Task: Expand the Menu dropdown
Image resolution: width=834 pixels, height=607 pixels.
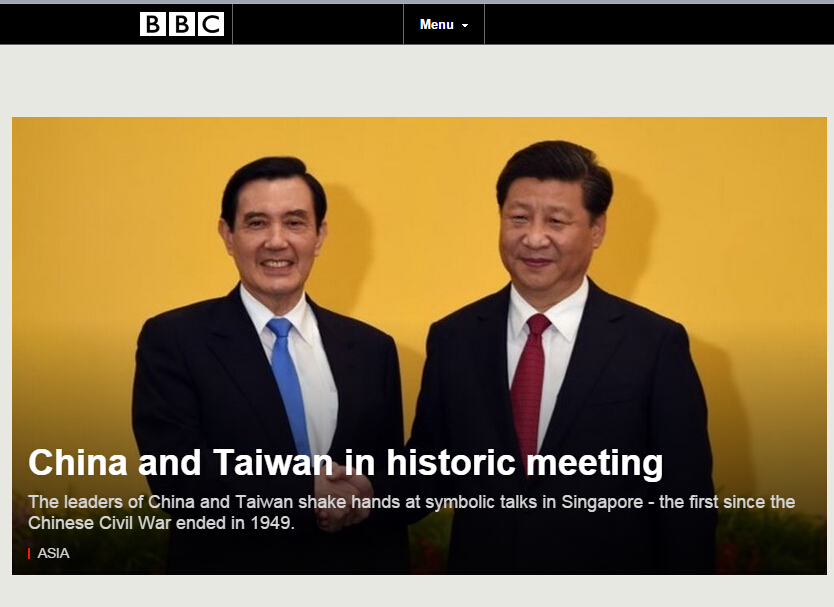Action: [x=443, y=25]
